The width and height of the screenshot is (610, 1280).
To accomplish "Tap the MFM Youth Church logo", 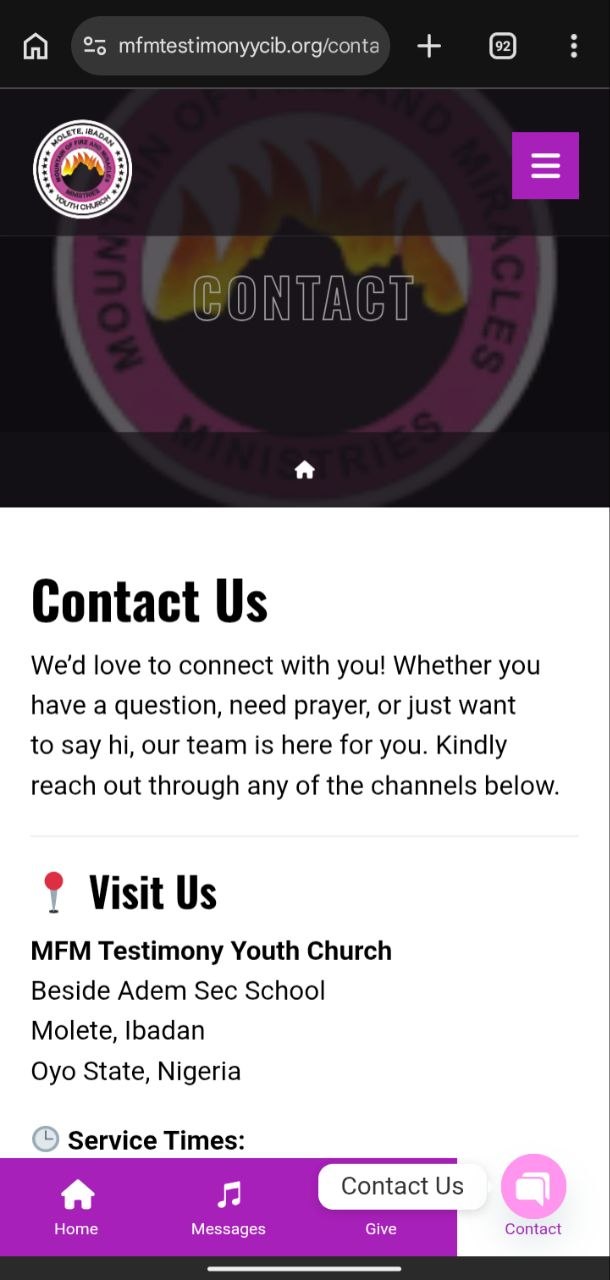I will 82,169.
